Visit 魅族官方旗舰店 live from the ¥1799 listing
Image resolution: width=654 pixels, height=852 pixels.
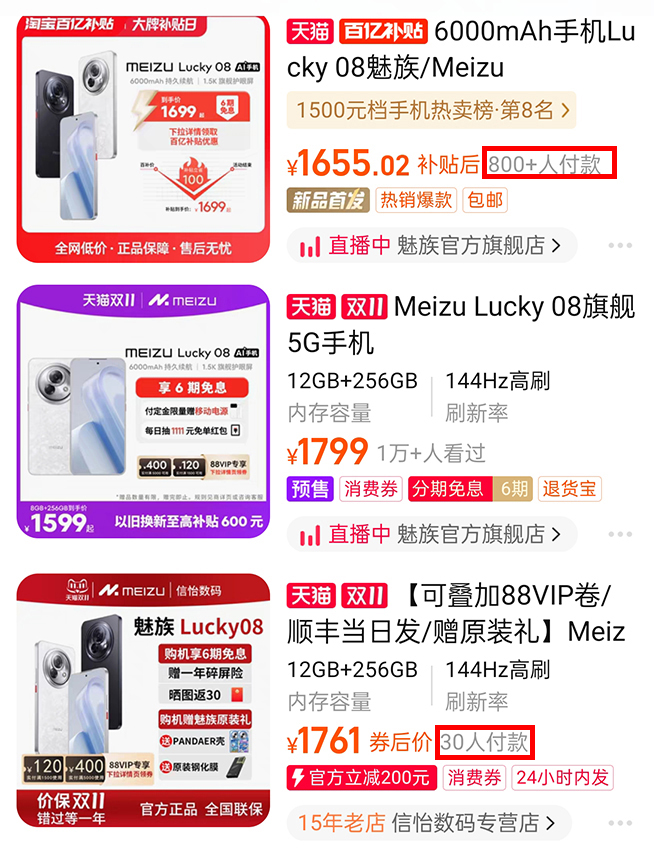pos(432,534)
